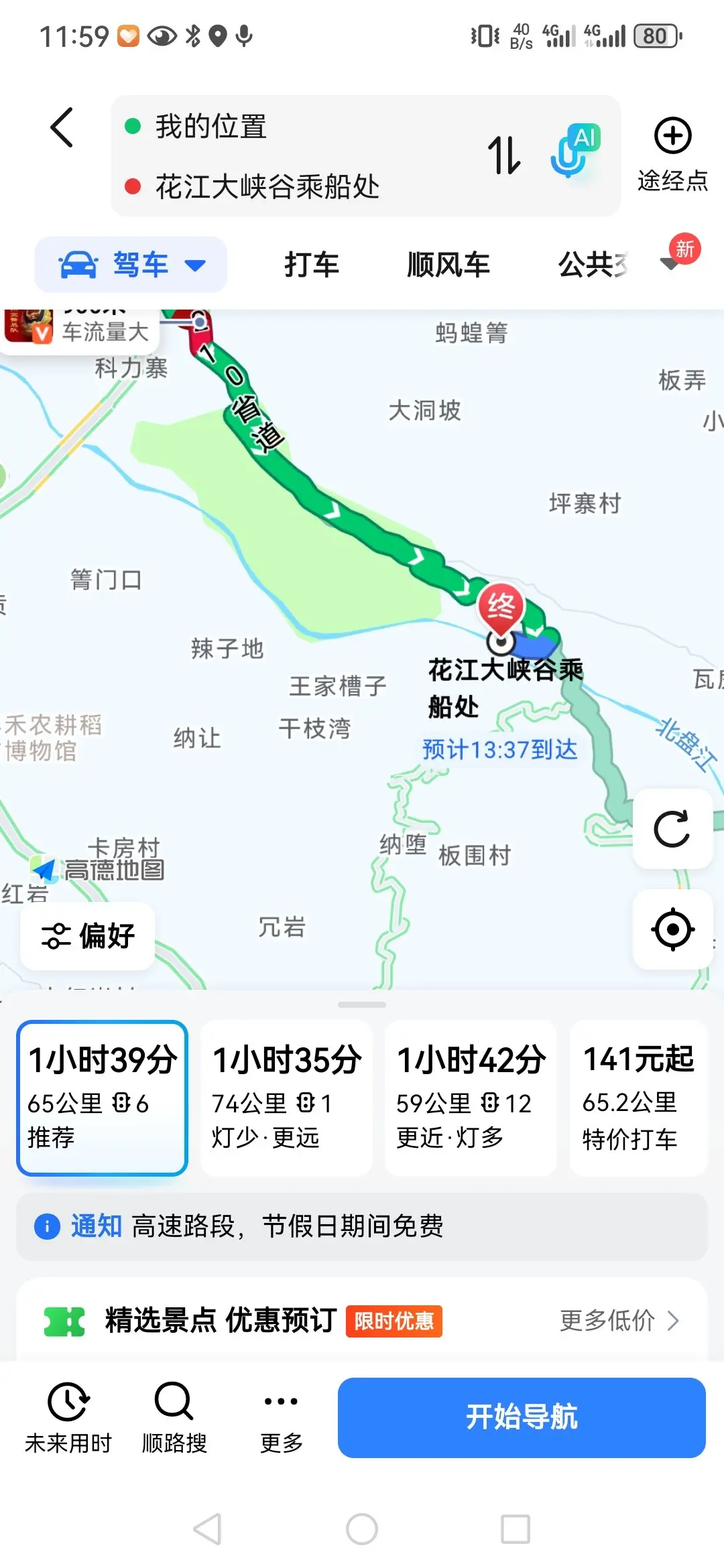Edit the destination 花江大峡谷乘船处
This screenshot has height=1568, width=724.
(x=267, y=186)
